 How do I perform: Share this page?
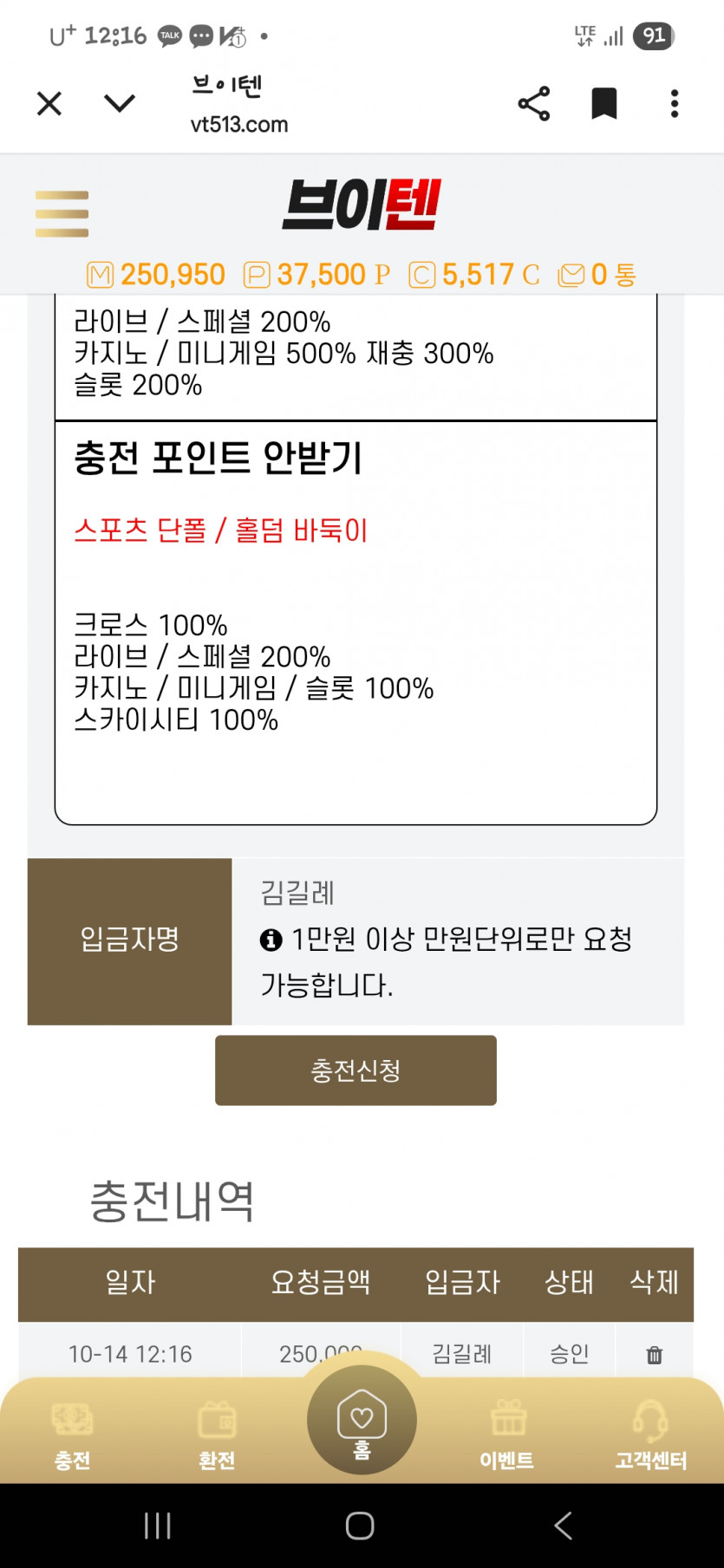click(x=534, y=104)
